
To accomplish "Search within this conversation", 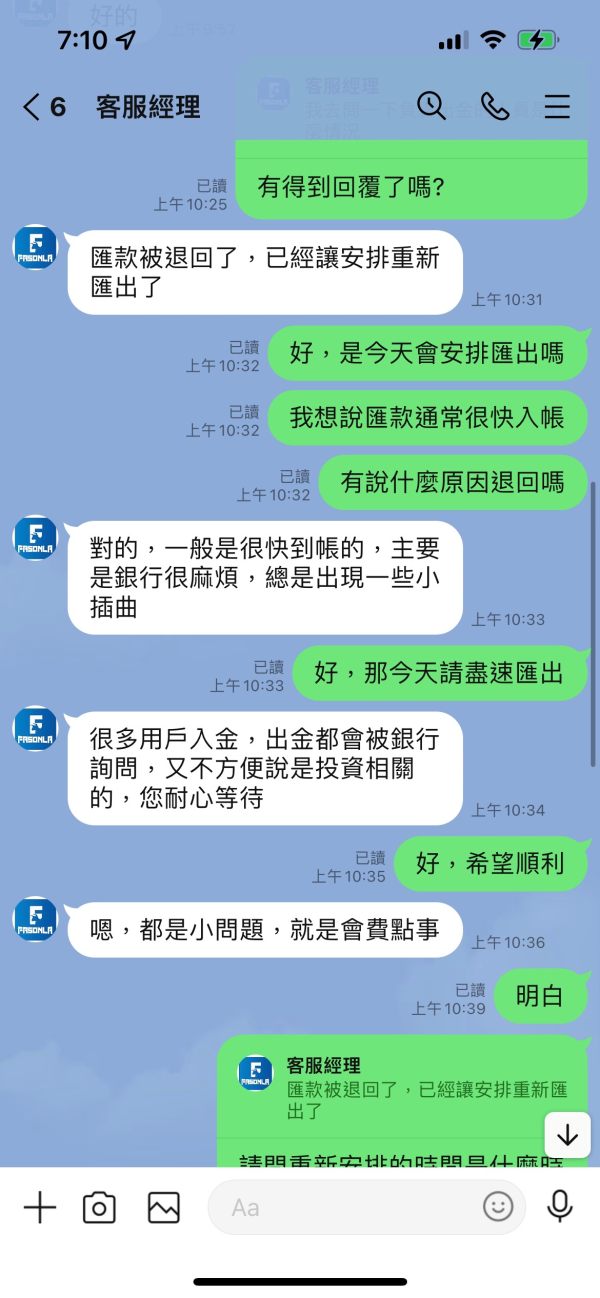I will pos(431,106).
